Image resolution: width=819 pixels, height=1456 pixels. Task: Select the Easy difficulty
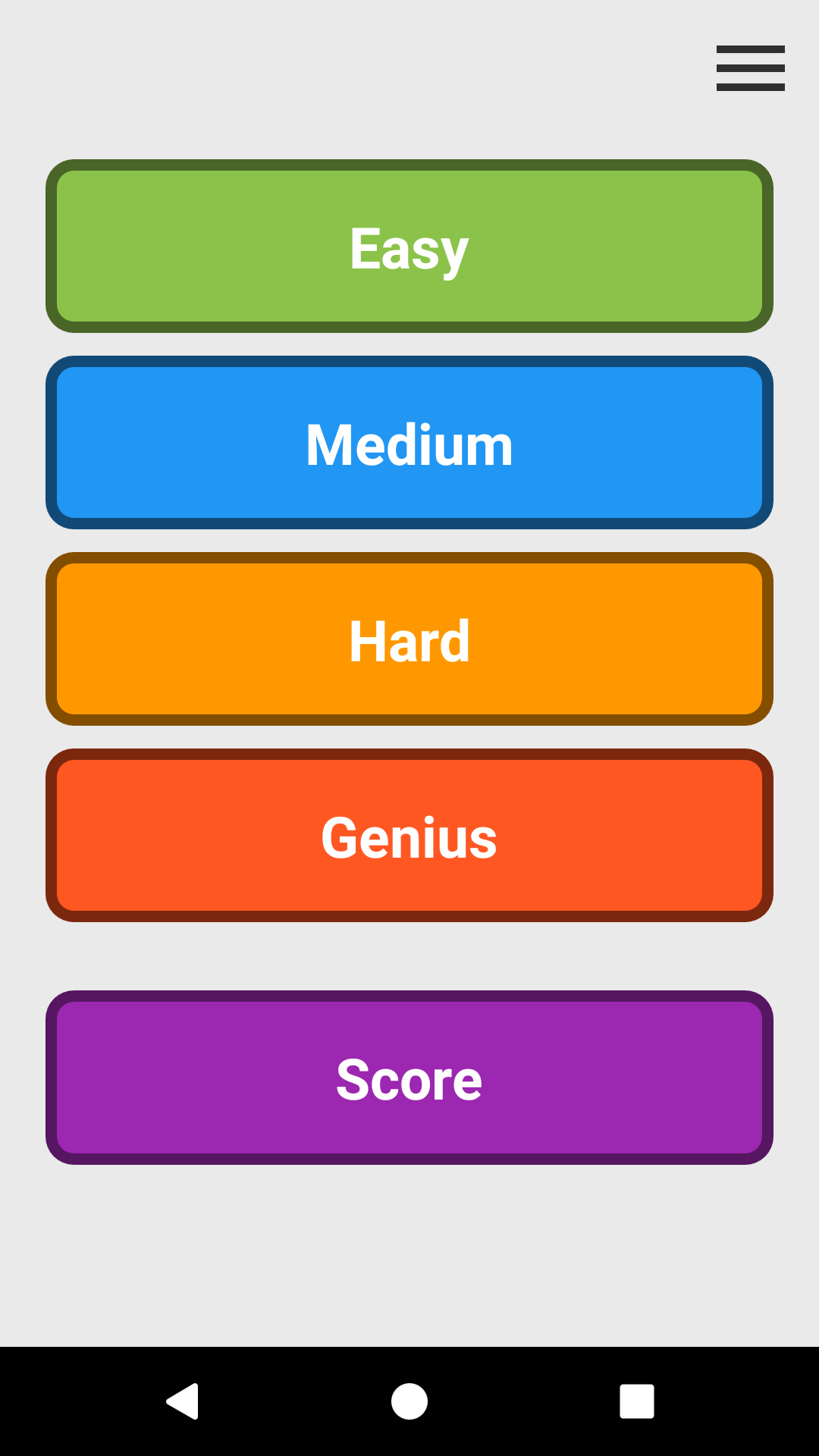[x=409, y=246]
